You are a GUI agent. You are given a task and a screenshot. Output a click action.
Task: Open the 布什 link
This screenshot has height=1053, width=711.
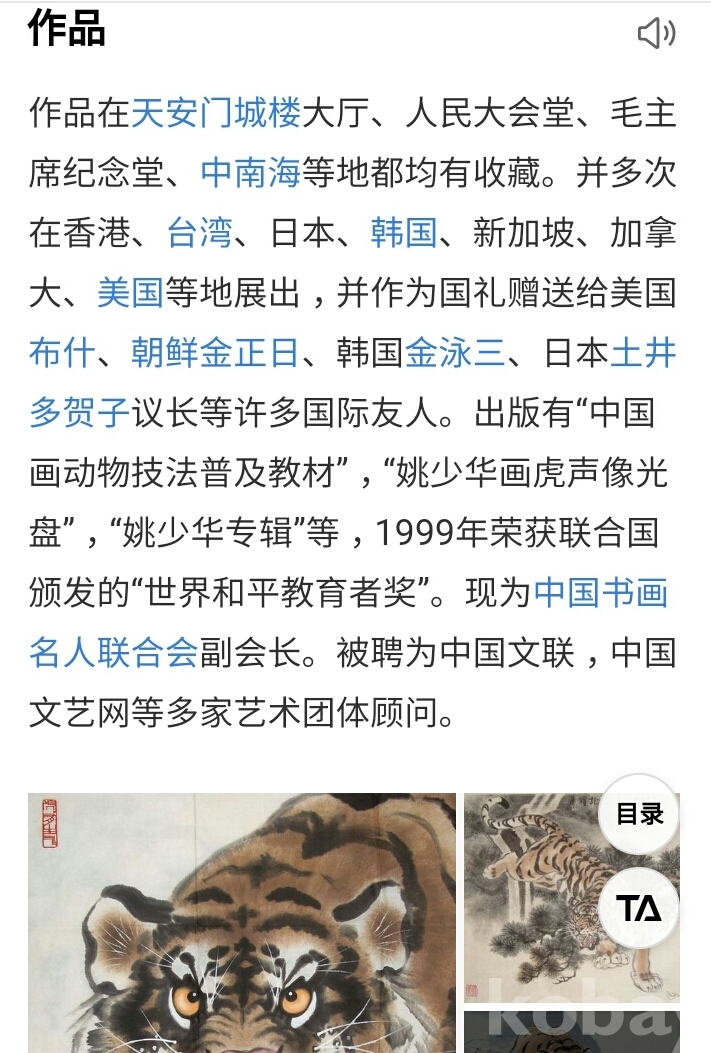61,353
